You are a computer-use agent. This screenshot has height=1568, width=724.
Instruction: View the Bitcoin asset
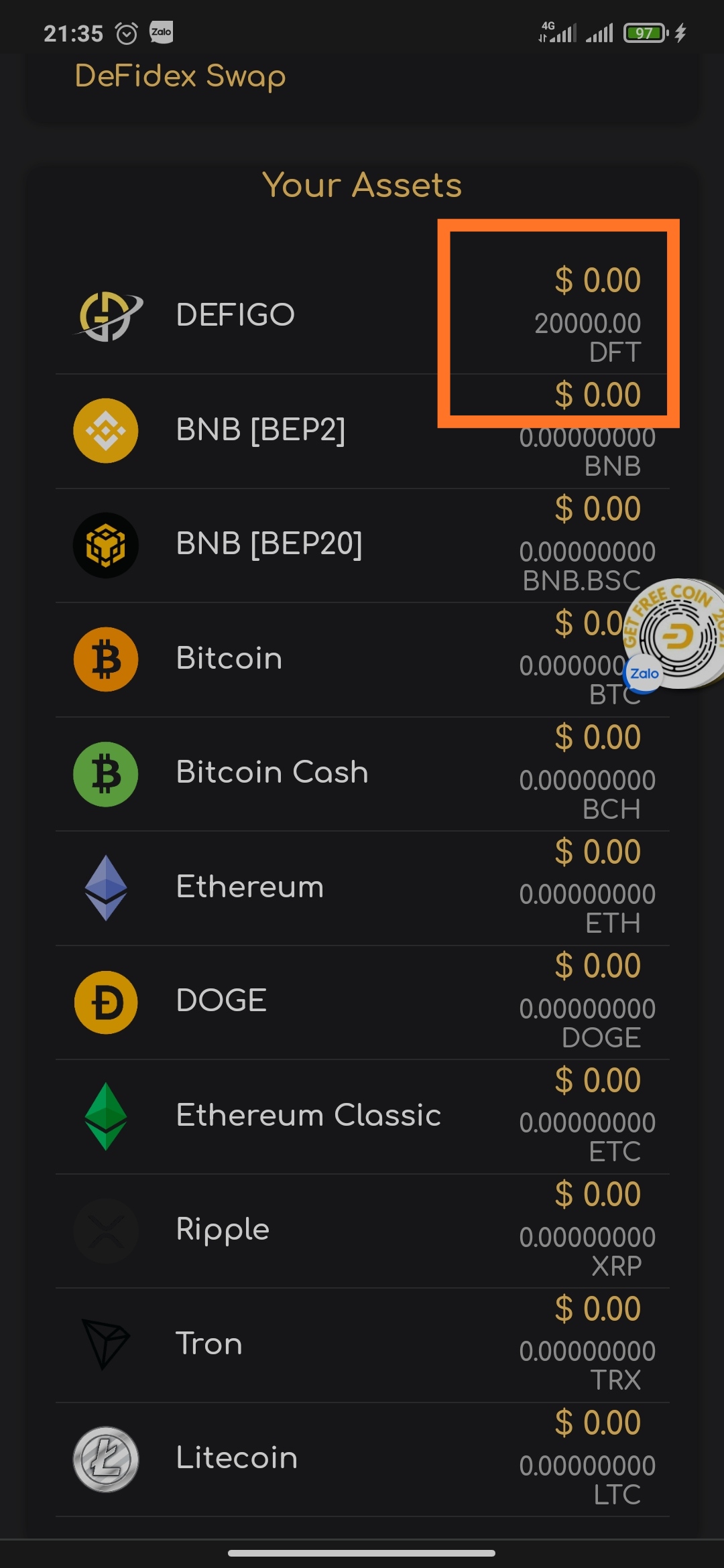[x=229, y=659]
